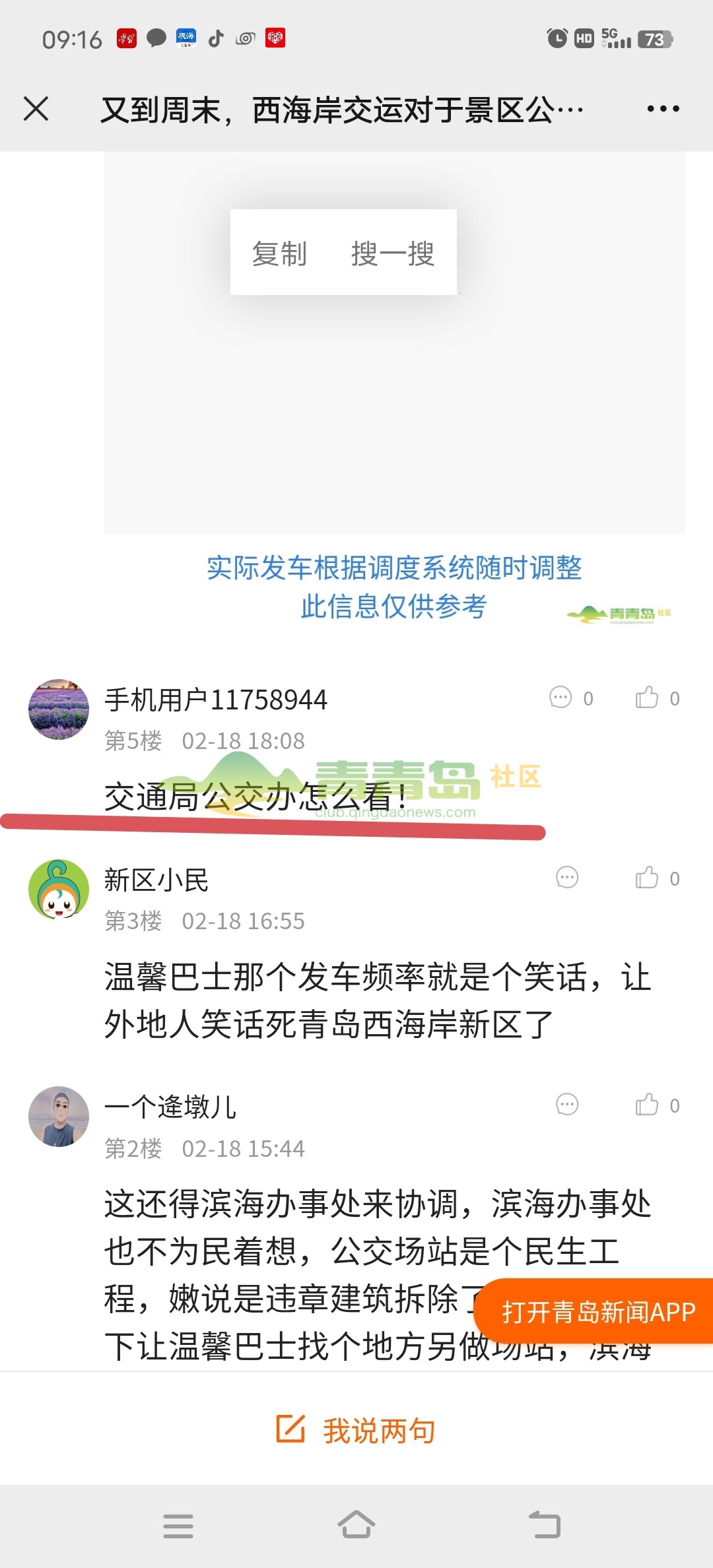Viewport: 713px width, 1568px height.
Task: View 新区小民's profile avatar
Action: [59, 890]
